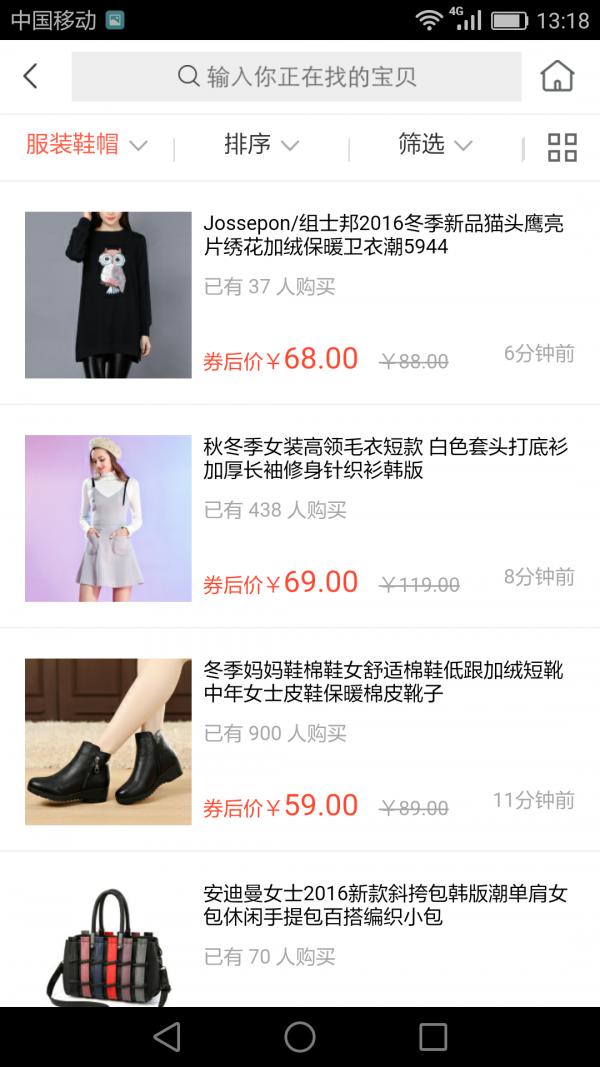This screenshot has width=600, height=1067.
Task: Tap the system recent apps button
Action: pyautogui.click(x=433, y=1036)
